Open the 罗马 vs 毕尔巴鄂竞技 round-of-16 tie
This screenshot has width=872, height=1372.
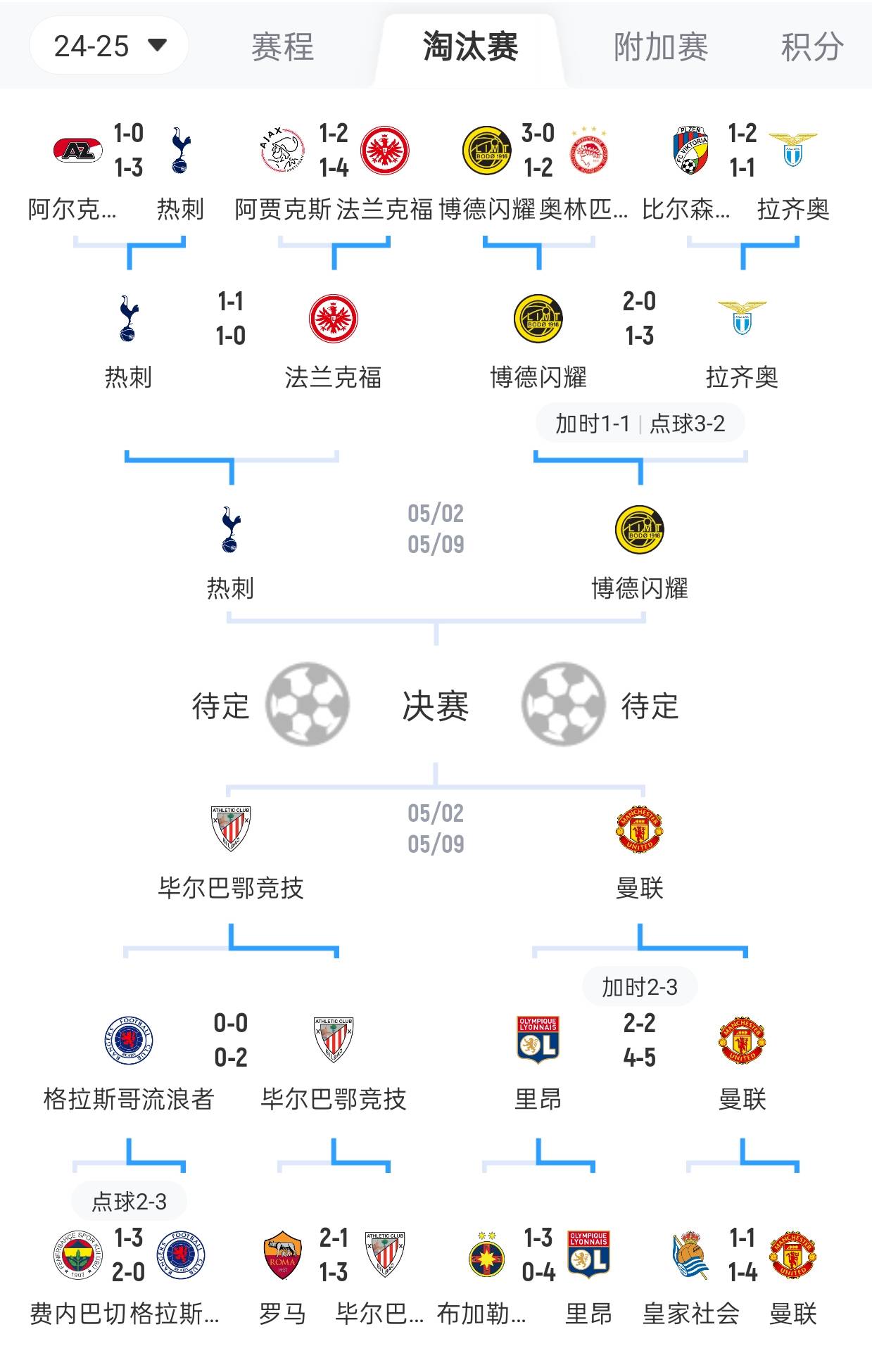click(334, 1256)
